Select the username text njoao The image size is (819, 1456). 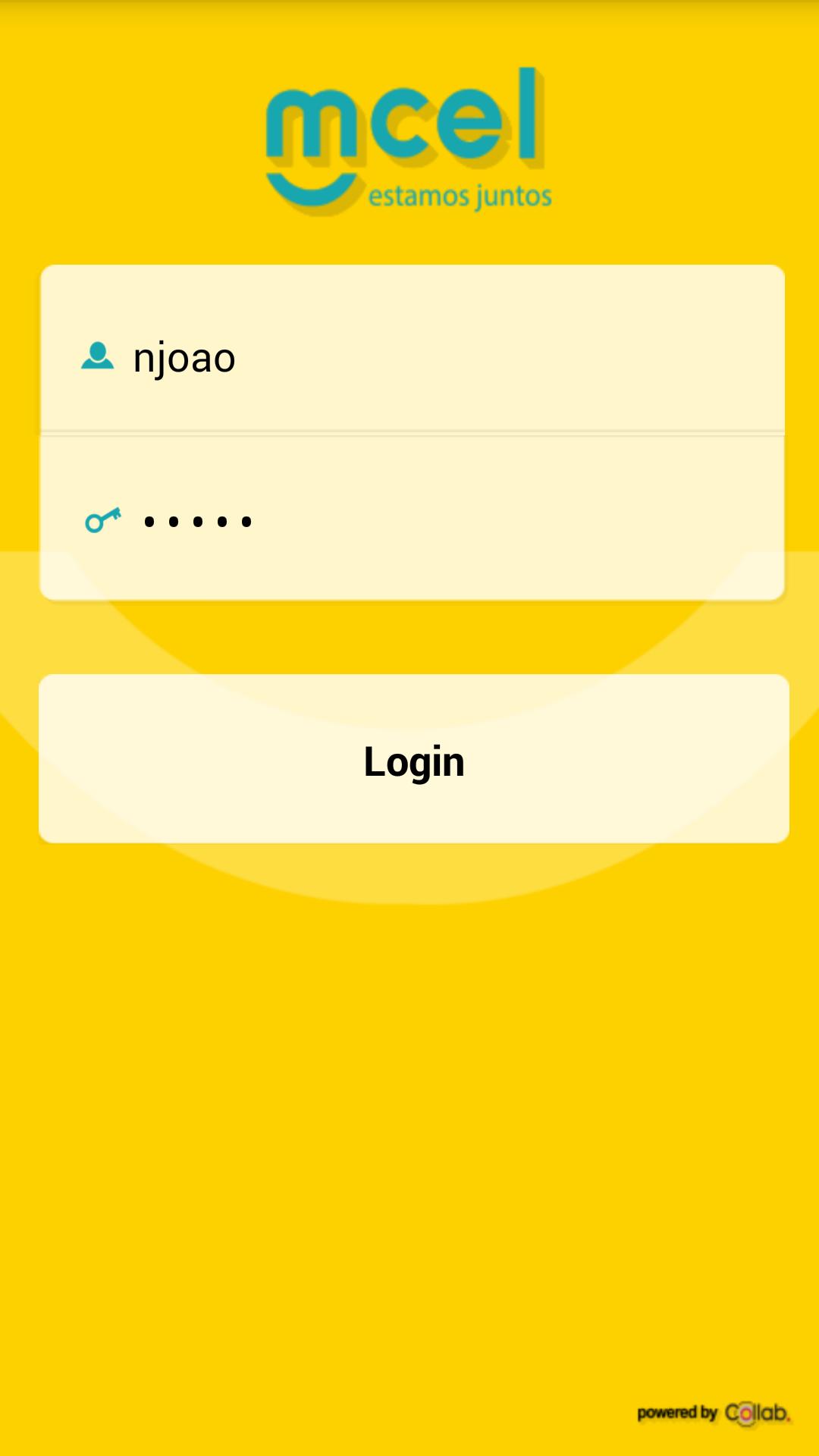click(x=184, y=356)
